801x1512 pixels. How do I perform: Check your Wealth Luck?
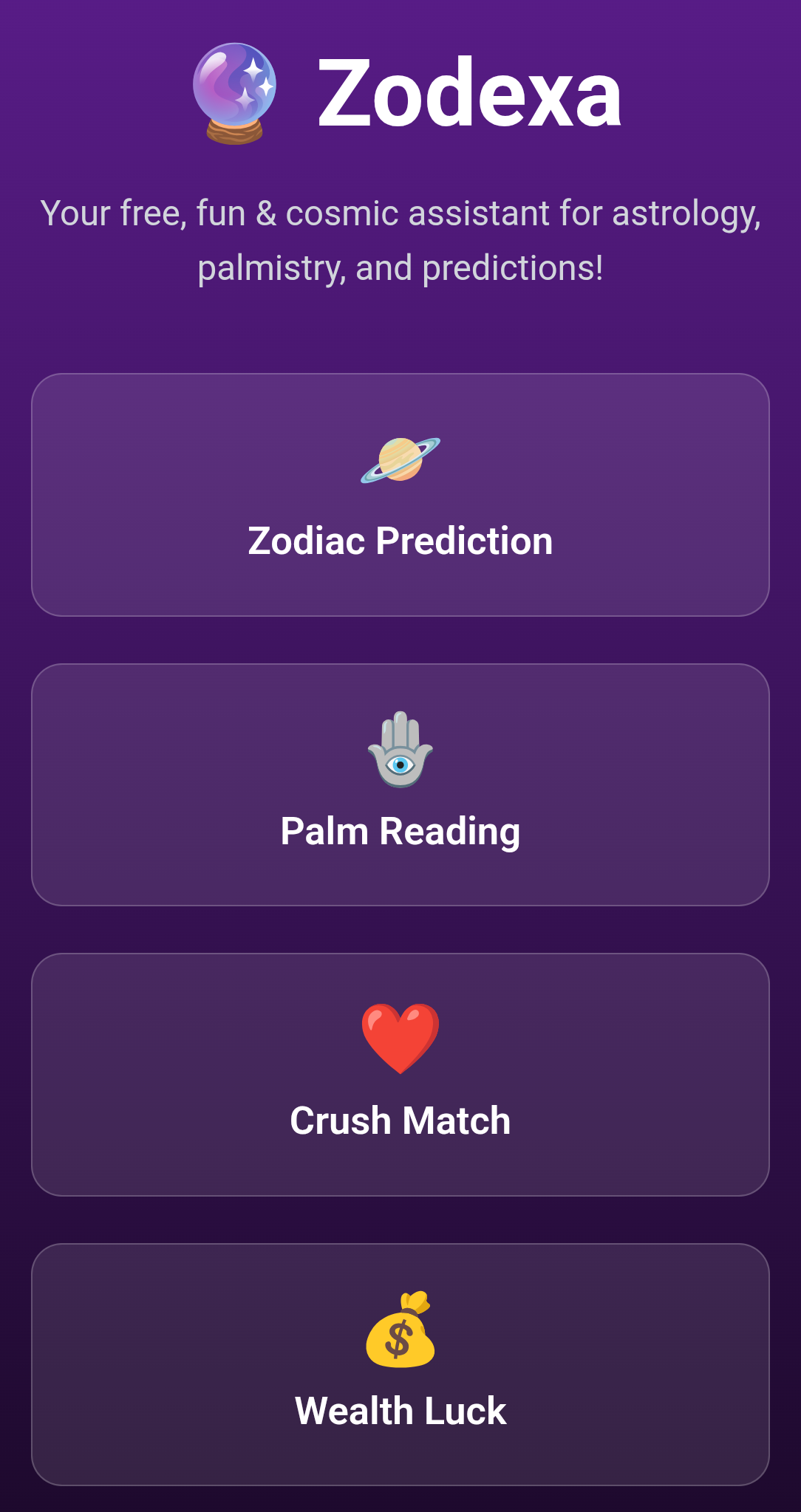click(400, 1364)
